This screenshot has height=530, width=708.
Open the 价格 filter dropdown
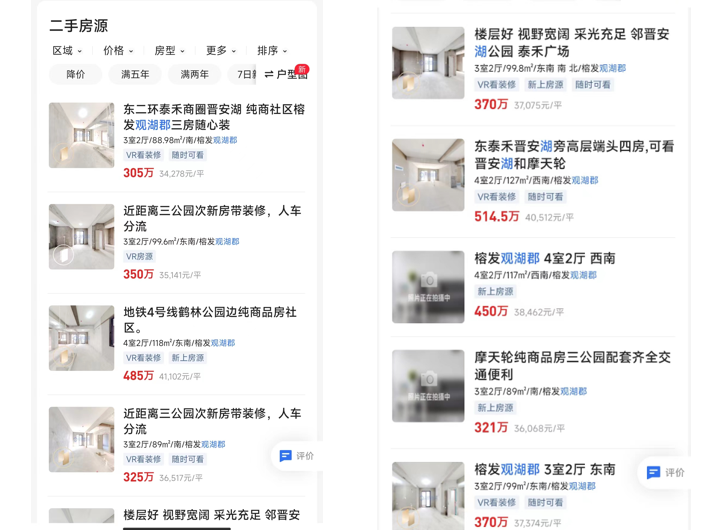click(118, 51)
